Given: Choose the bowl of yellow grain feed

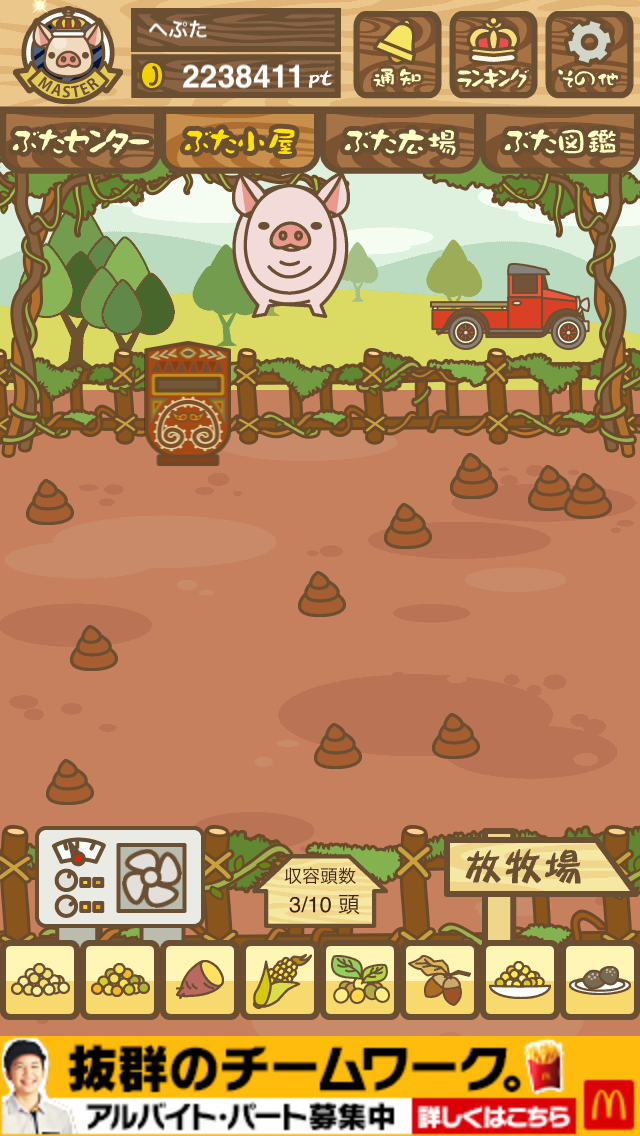Looking at the screenshot, I should tap(520, 980).
